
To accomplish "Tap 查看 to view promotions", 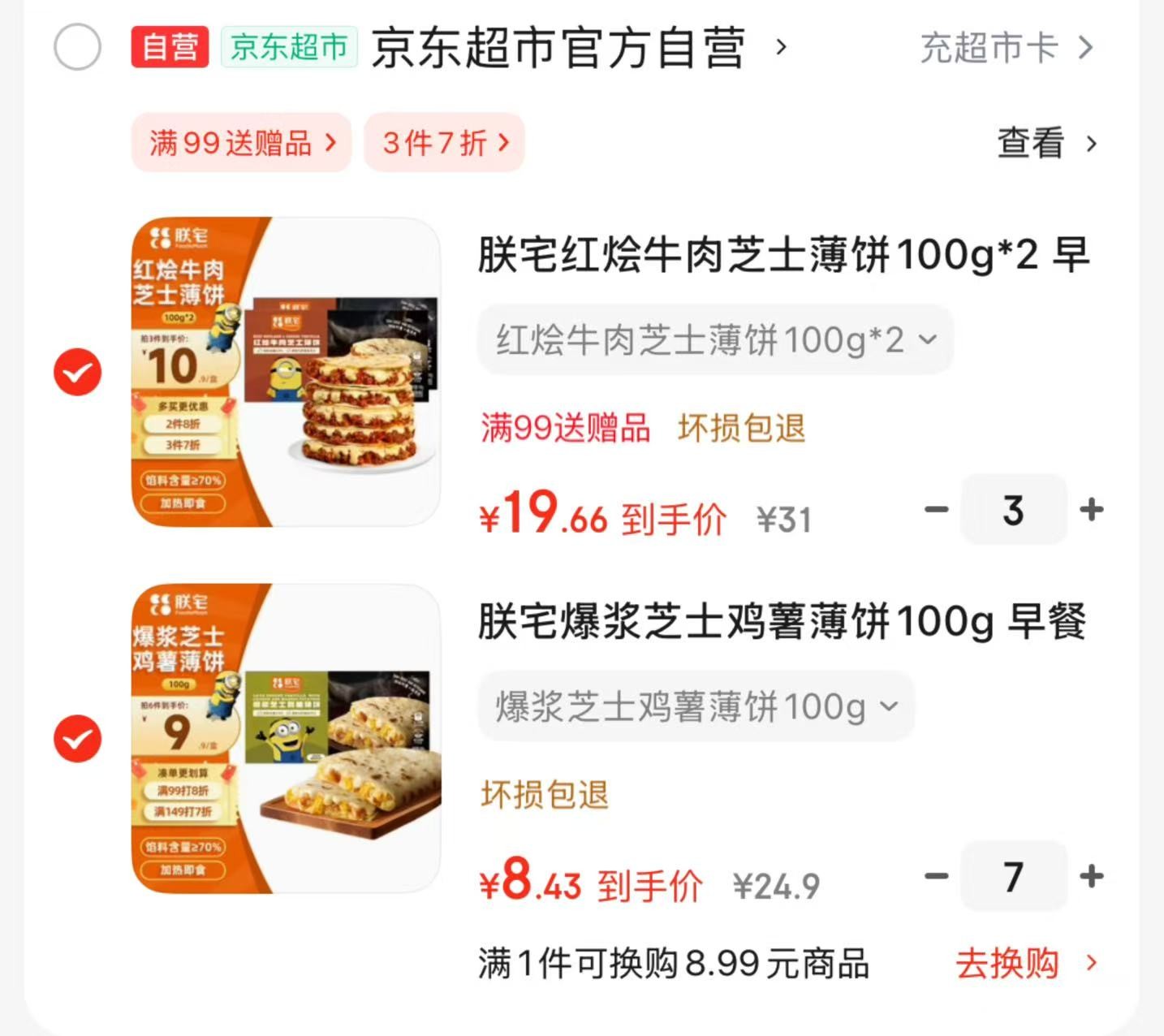I will tap(1045, 144).
